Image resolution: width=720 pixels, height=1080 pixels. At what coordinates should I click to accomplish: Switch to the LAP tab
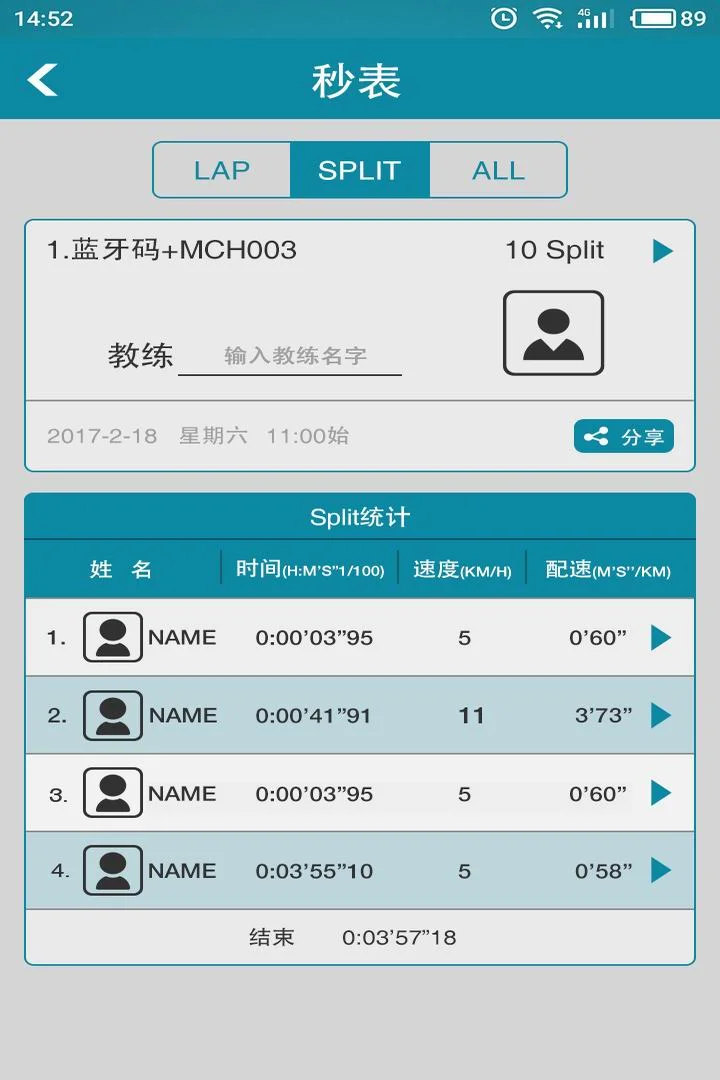(x=220, y=169)
